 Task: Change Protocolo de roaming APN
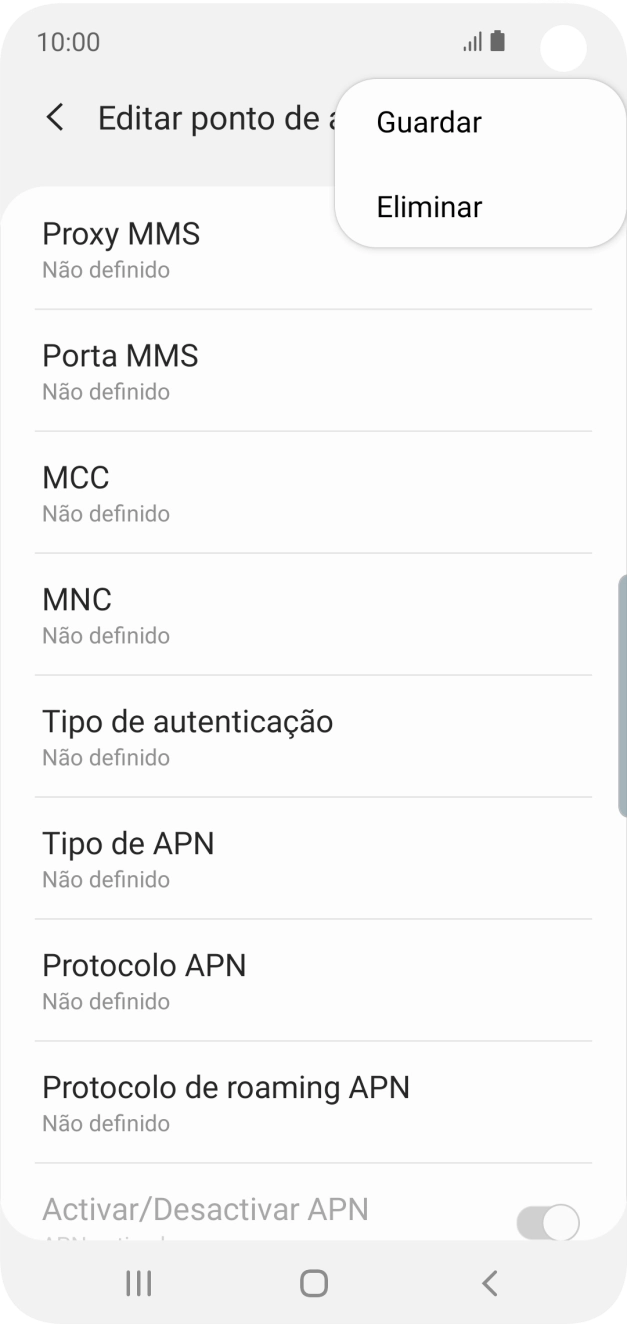(313, 1103)
